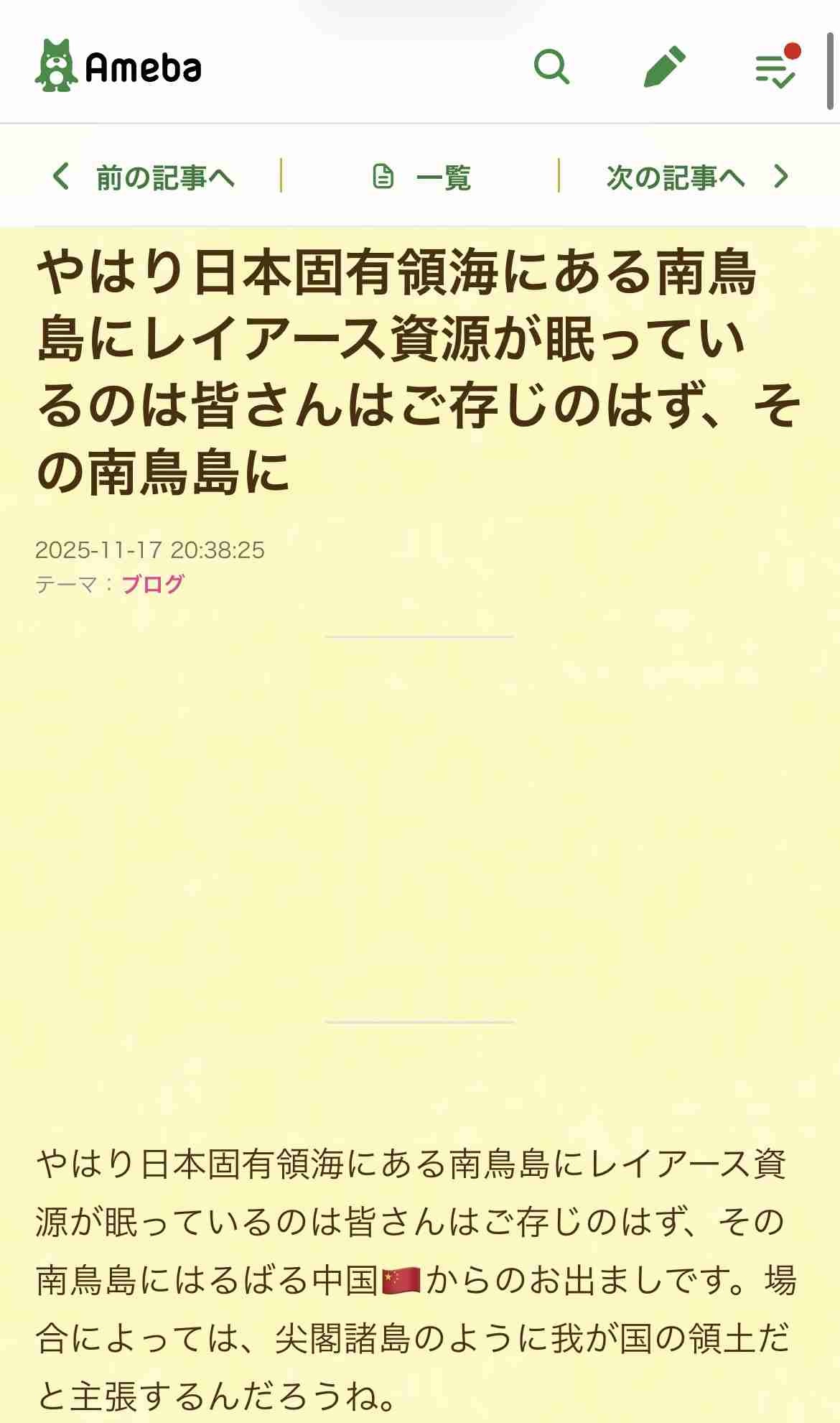Go to previous article (前の記事へ)
Viewport: 840px width, 1423px height.
click(x=145, y=177)
